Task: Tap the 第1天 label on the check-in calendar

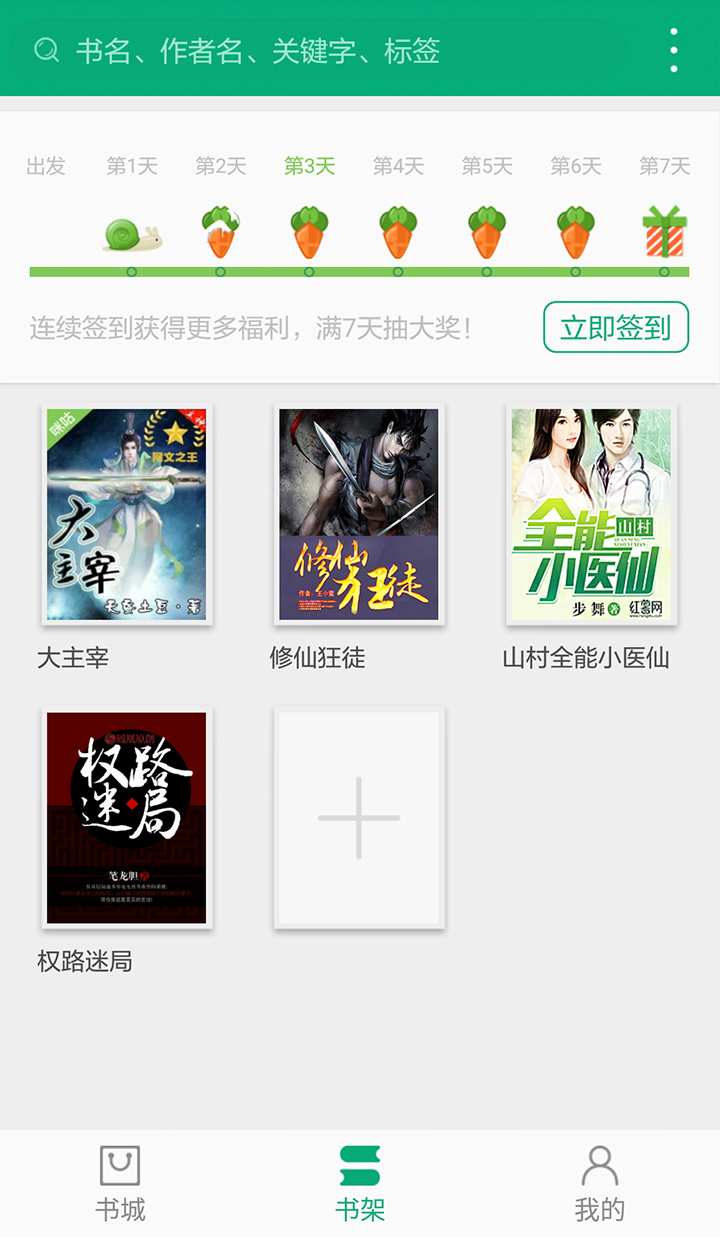Action: tap(130, 166)
